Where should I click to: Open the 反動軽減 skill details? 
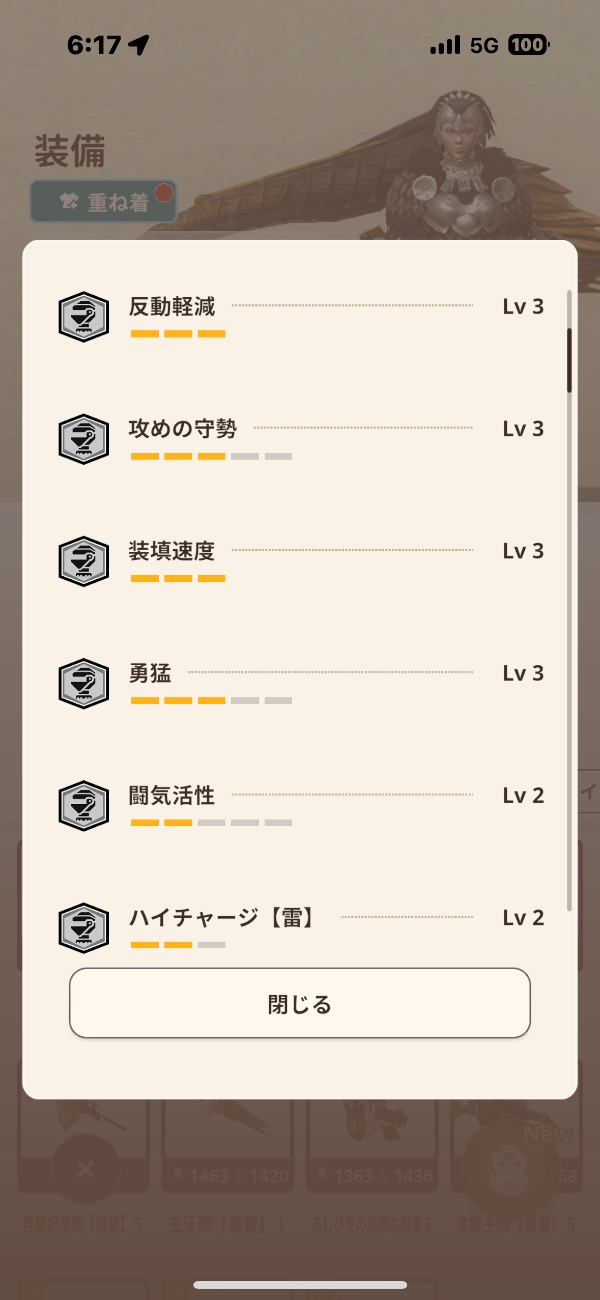pos(300,316)
